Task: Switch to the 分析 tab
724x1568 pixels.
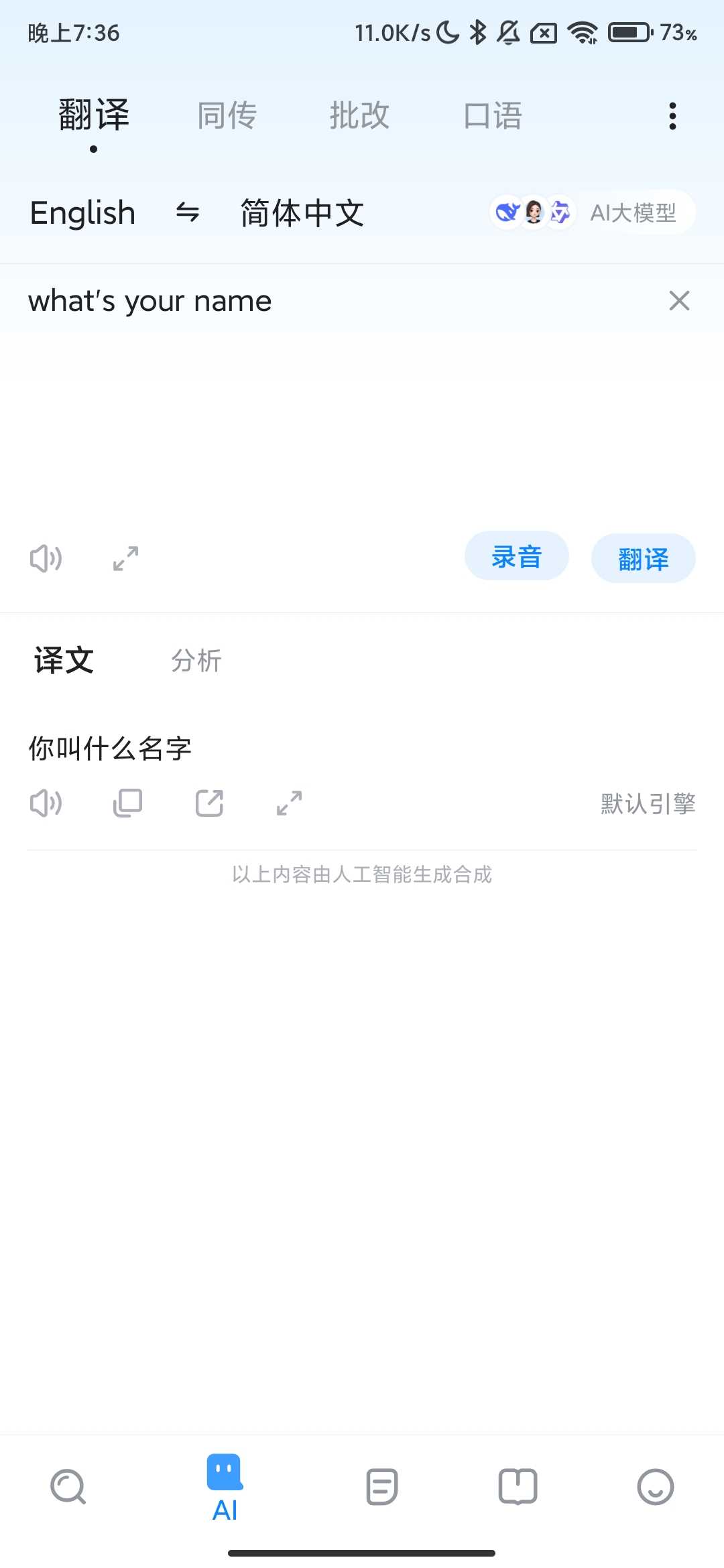Action: (196, 661)
